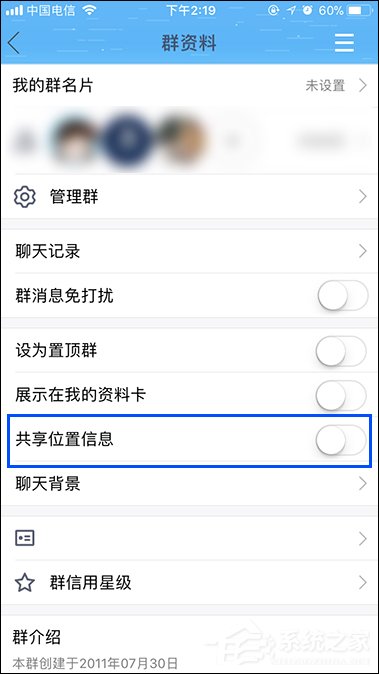
Task: Open the 管理群 row
Action: click(x=190, y=197)
